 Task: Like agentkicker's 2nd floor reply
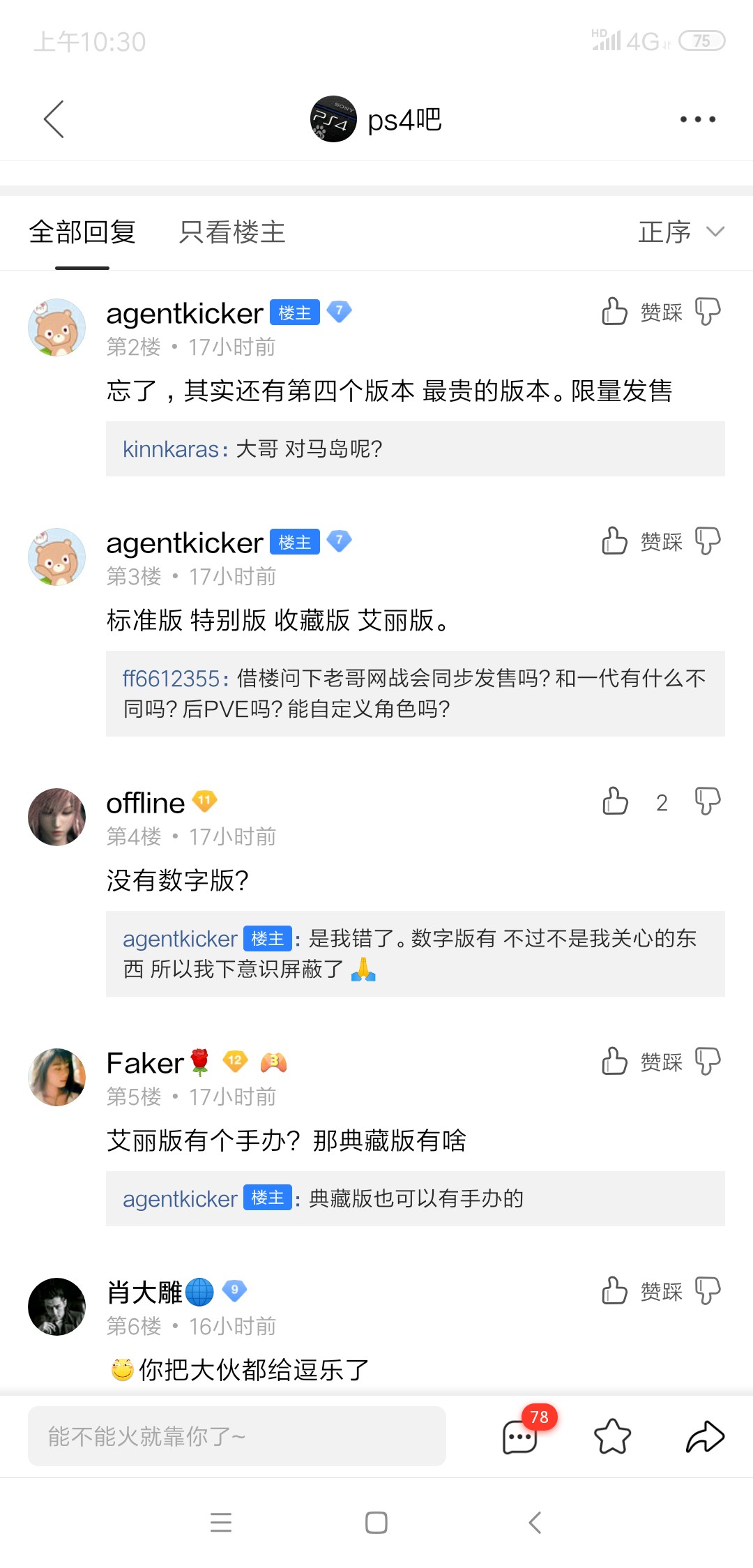click(615, 312)
